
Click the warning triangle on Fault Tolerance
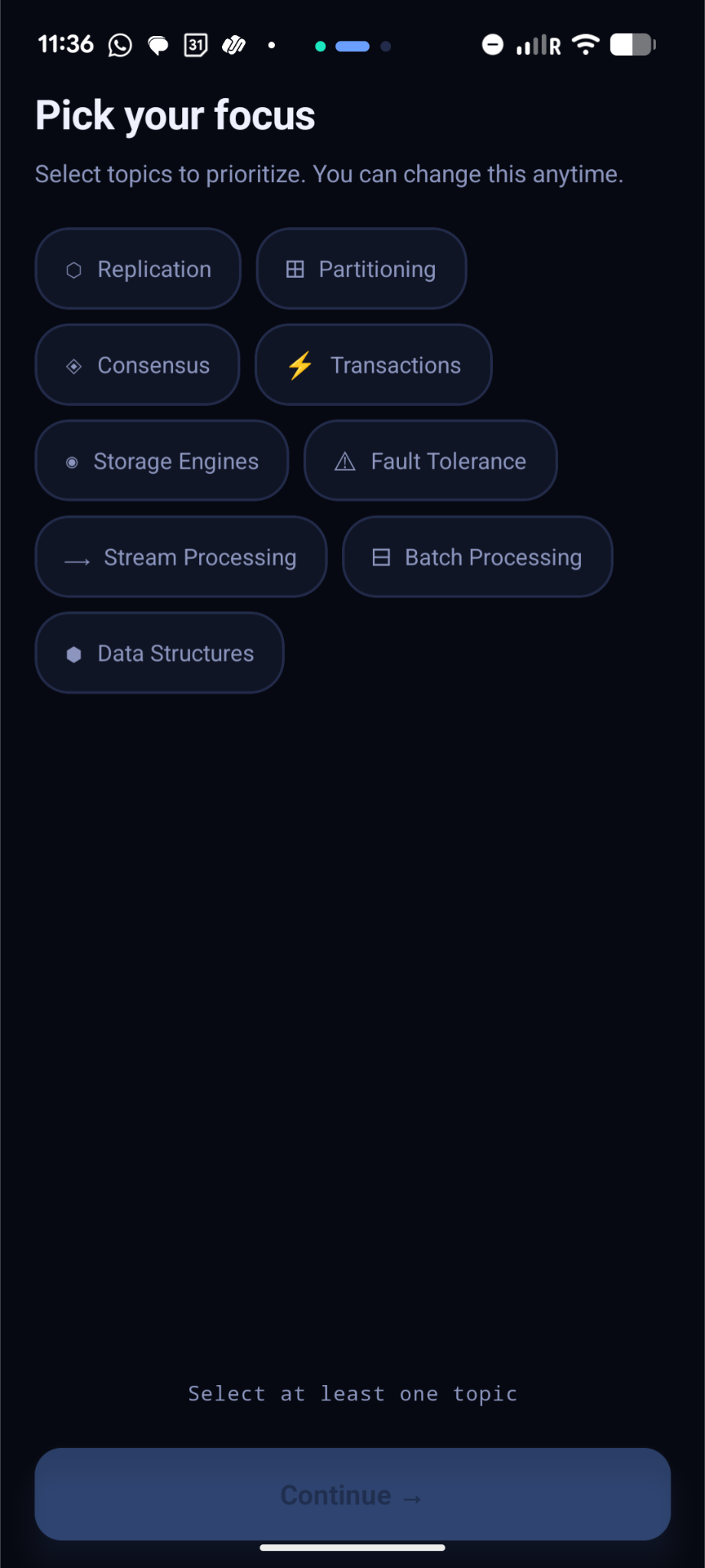tap(345, 461)
